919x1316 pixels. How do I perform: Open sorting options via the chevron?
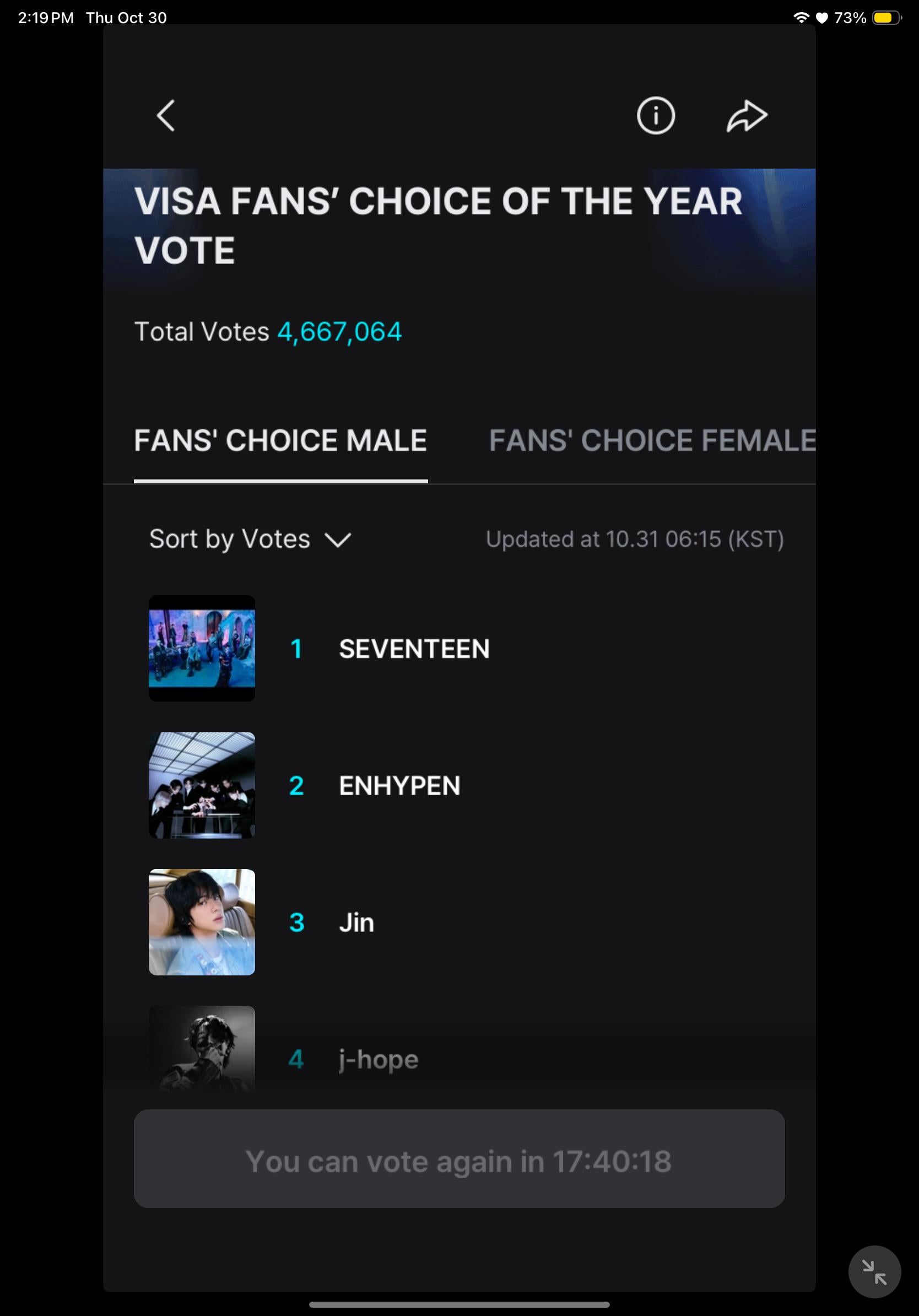tap(338, 541)
